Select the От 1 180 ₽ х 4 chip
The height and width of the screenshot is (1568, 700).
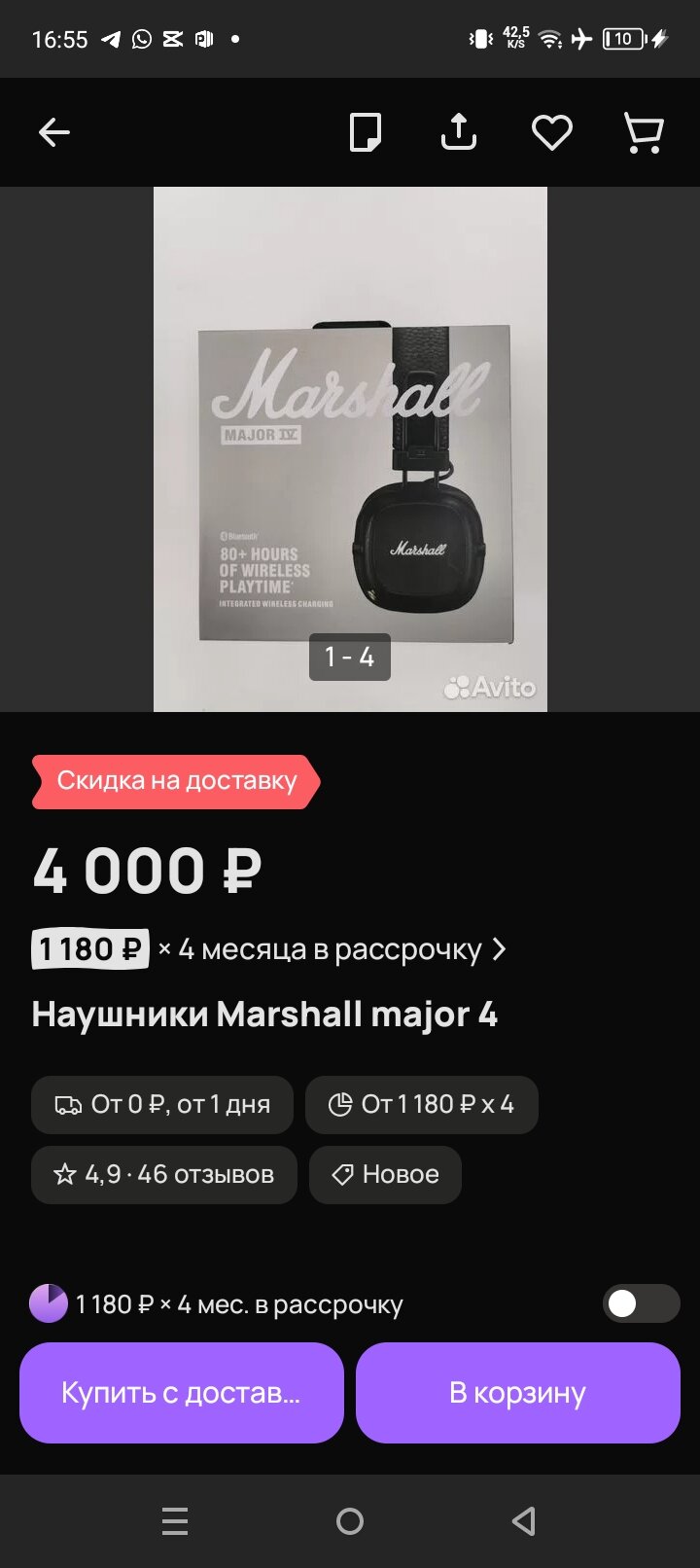[x=422, y=1105]
